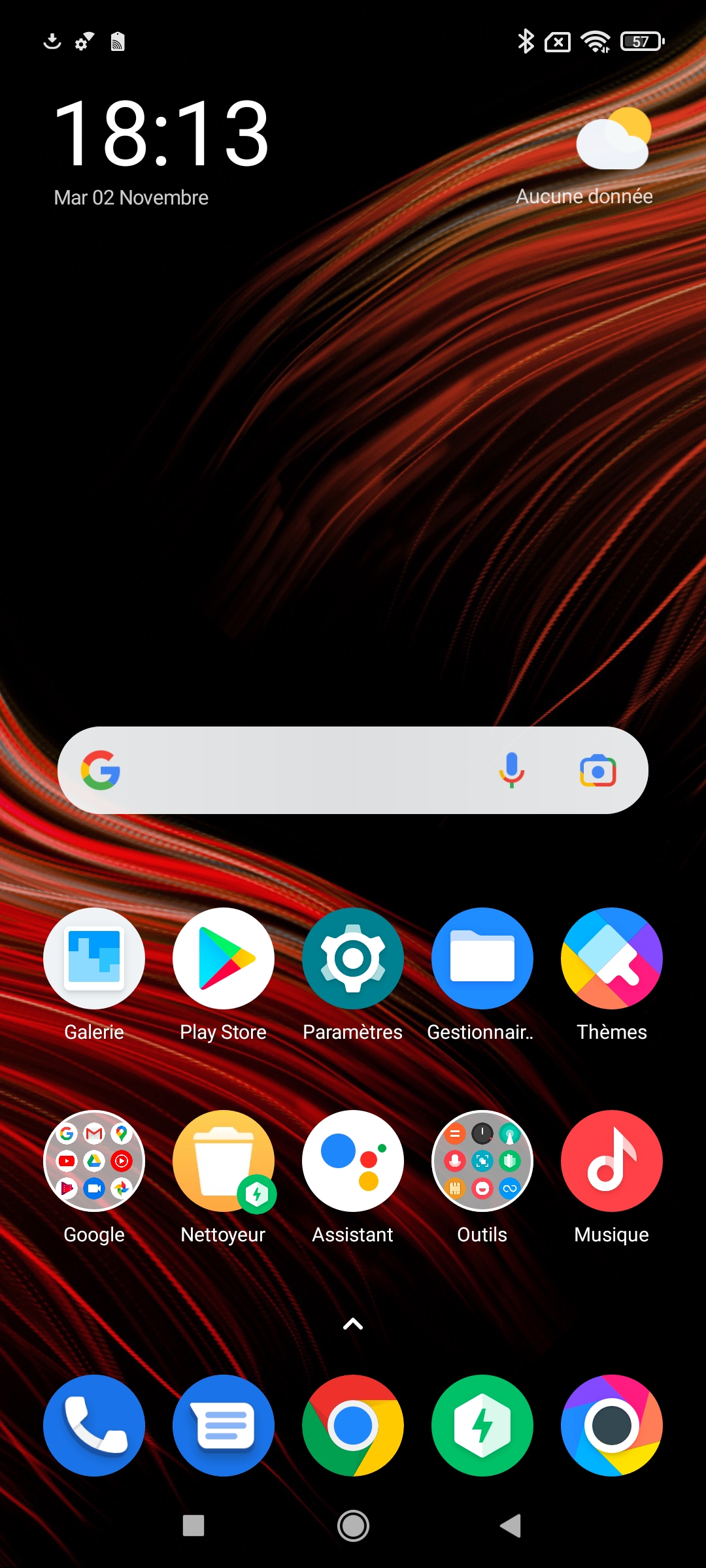Launch the Musique app
Image resolution: width=706 pixels, height=1568 pixels.
coord(612,1161)
